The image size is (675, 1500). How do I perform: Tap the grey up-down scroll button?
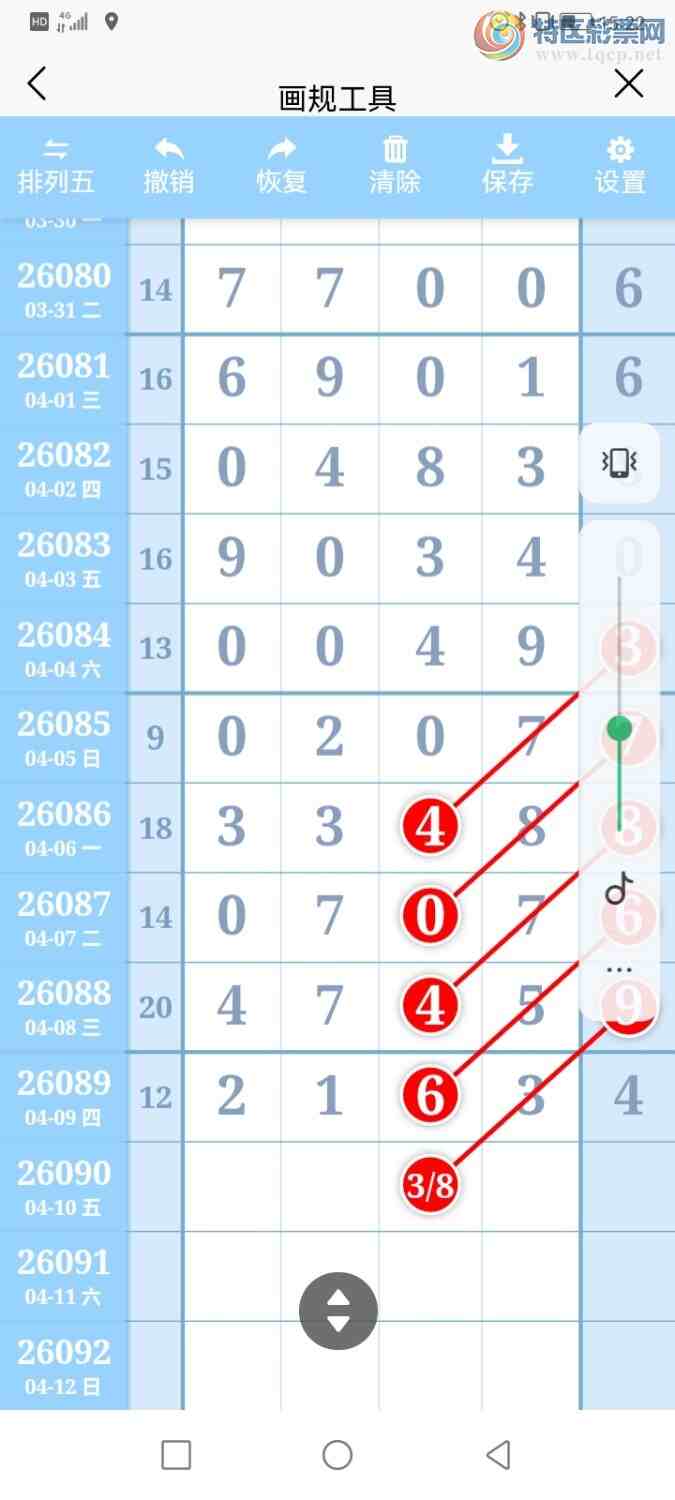338,1310
